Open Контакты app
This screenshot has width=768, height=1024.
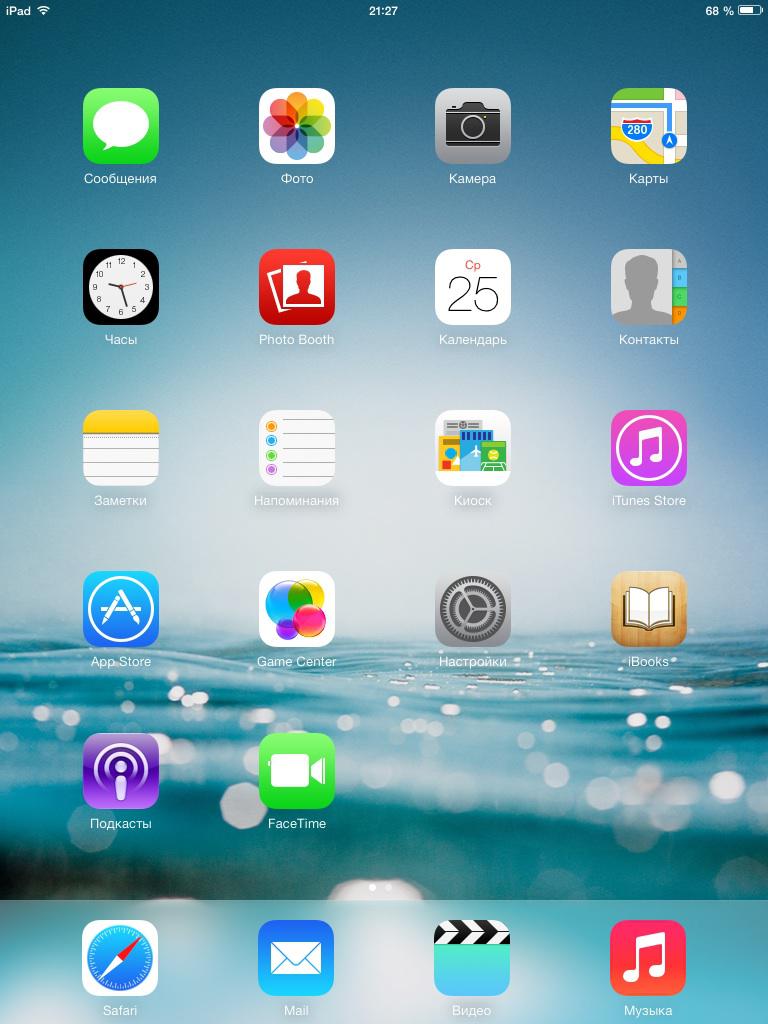click(x=649, y=287)
